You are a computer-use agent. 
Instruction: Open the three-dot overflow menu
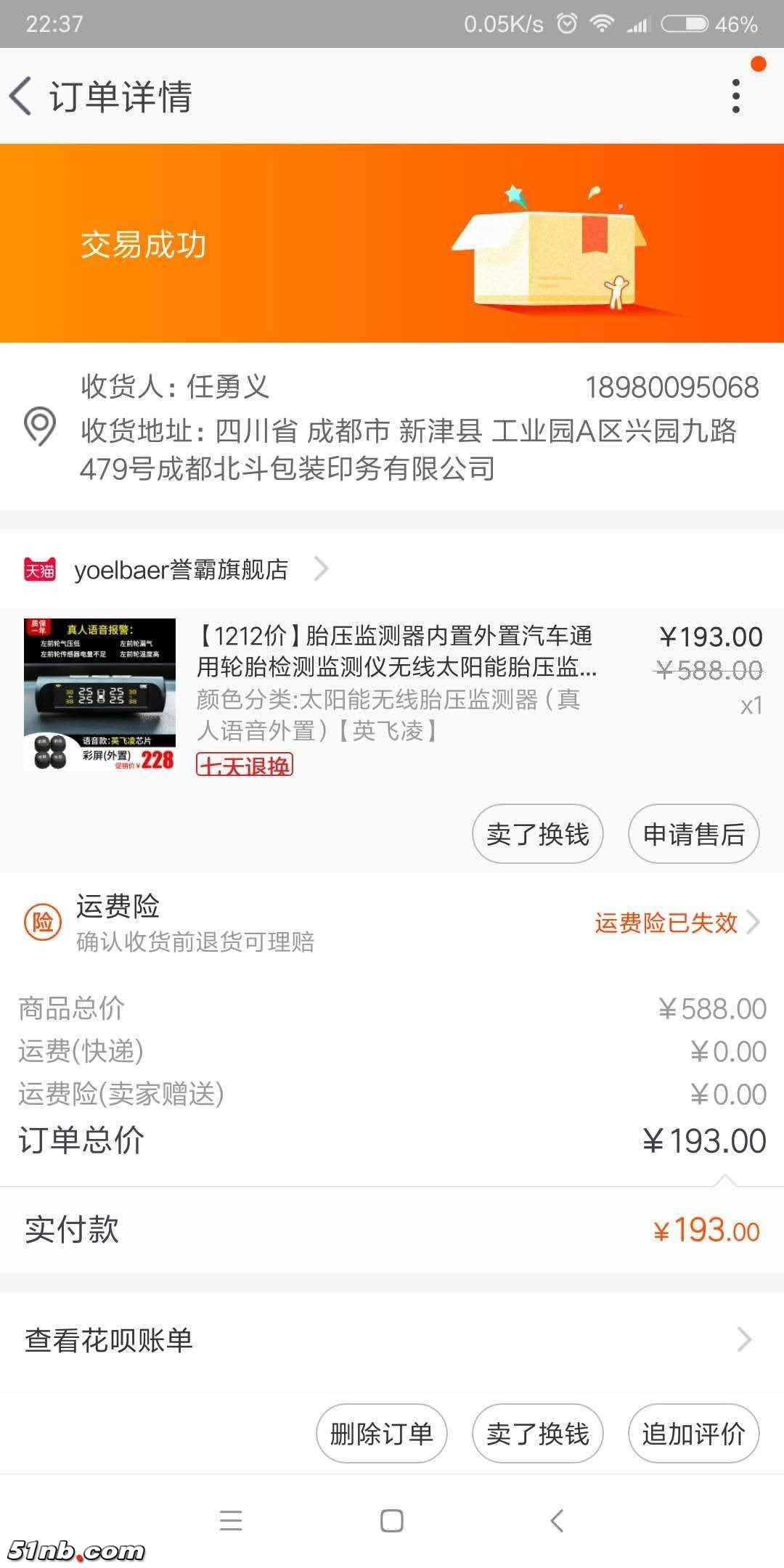click(x=736, y=96)
